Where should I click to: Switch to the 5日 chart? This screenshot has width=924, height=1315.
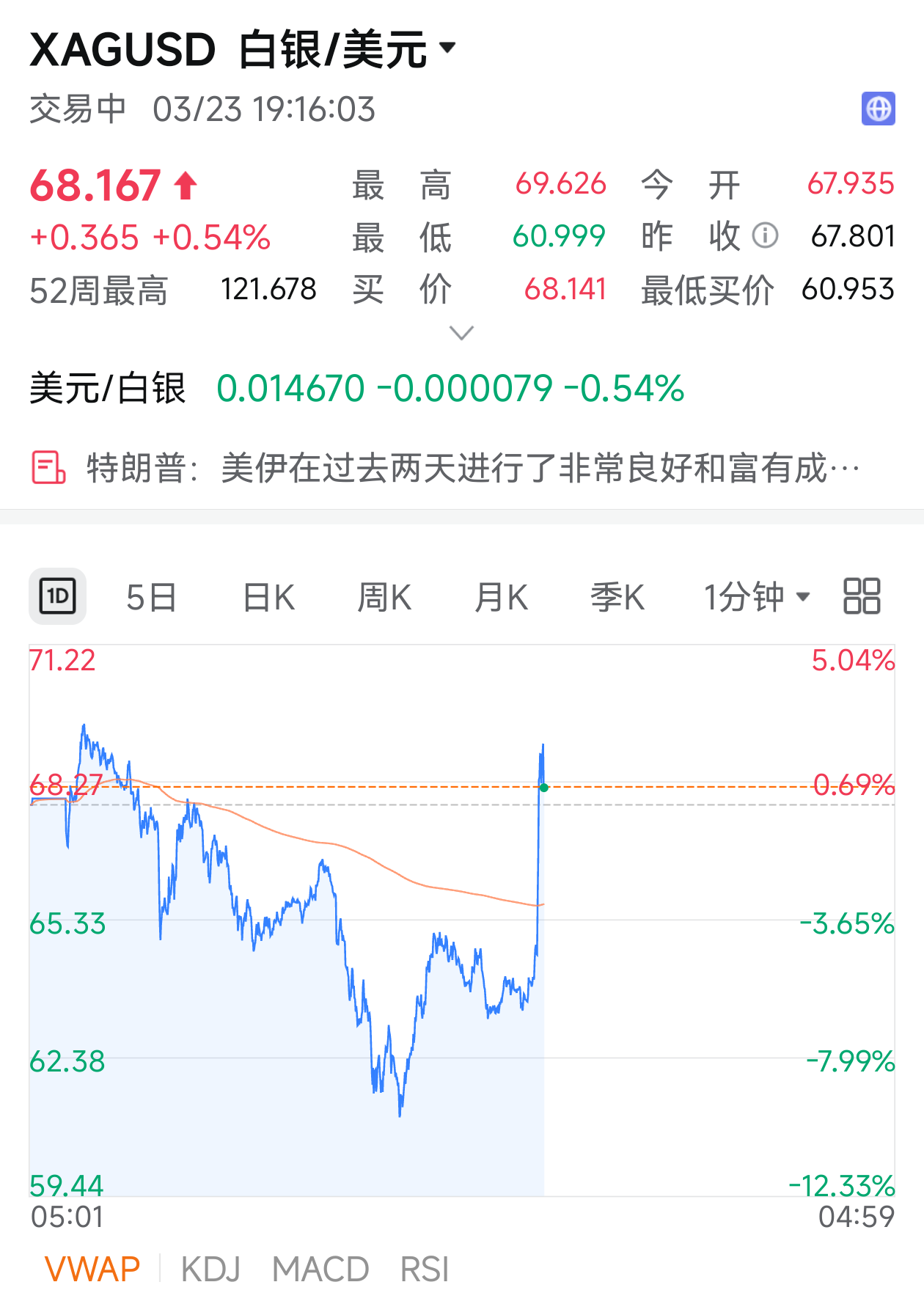pyautogui.click(x=151, y=597)
